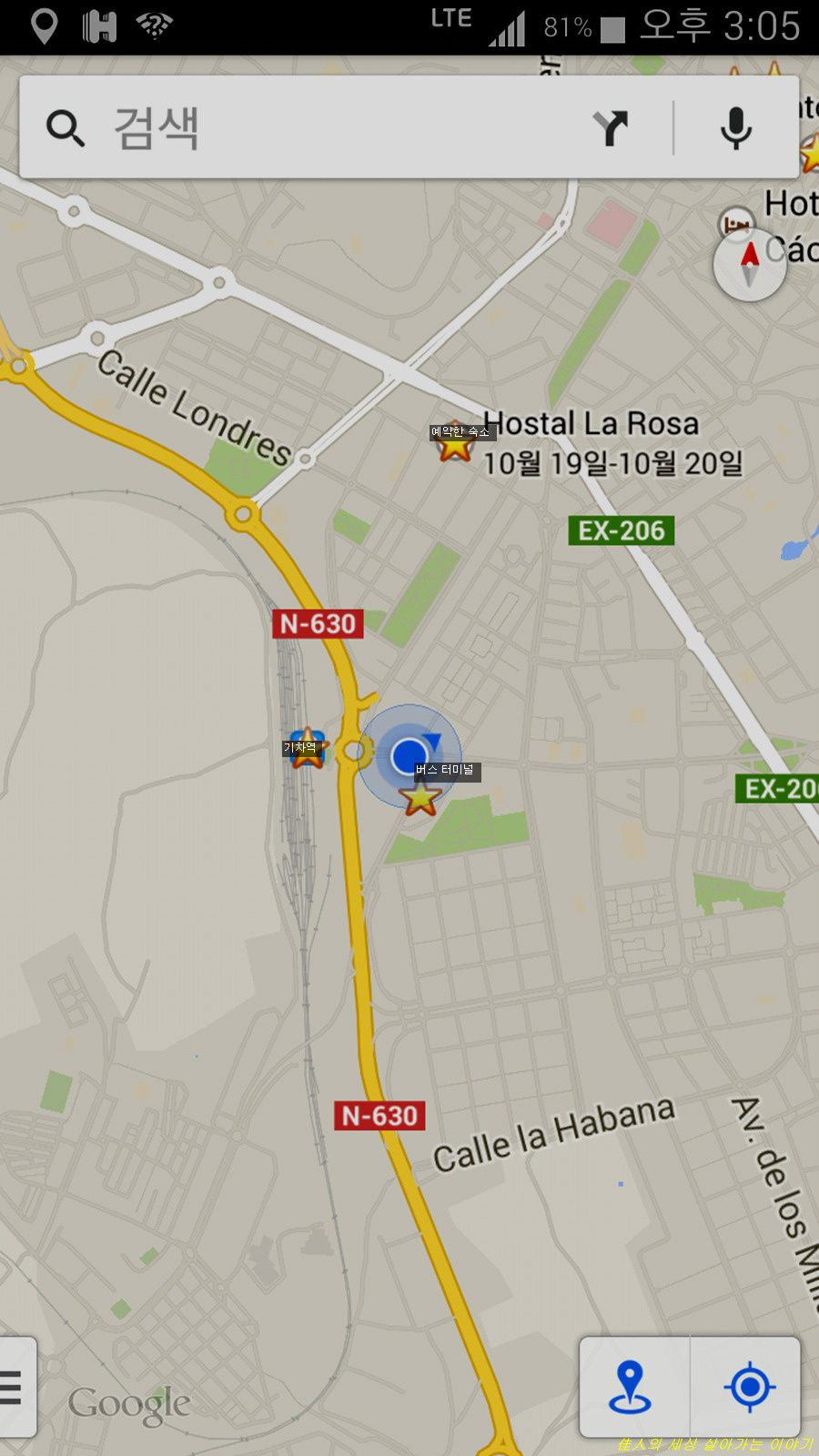Start voice search with the microphone
819x1456 pixels.
(735, 128)
